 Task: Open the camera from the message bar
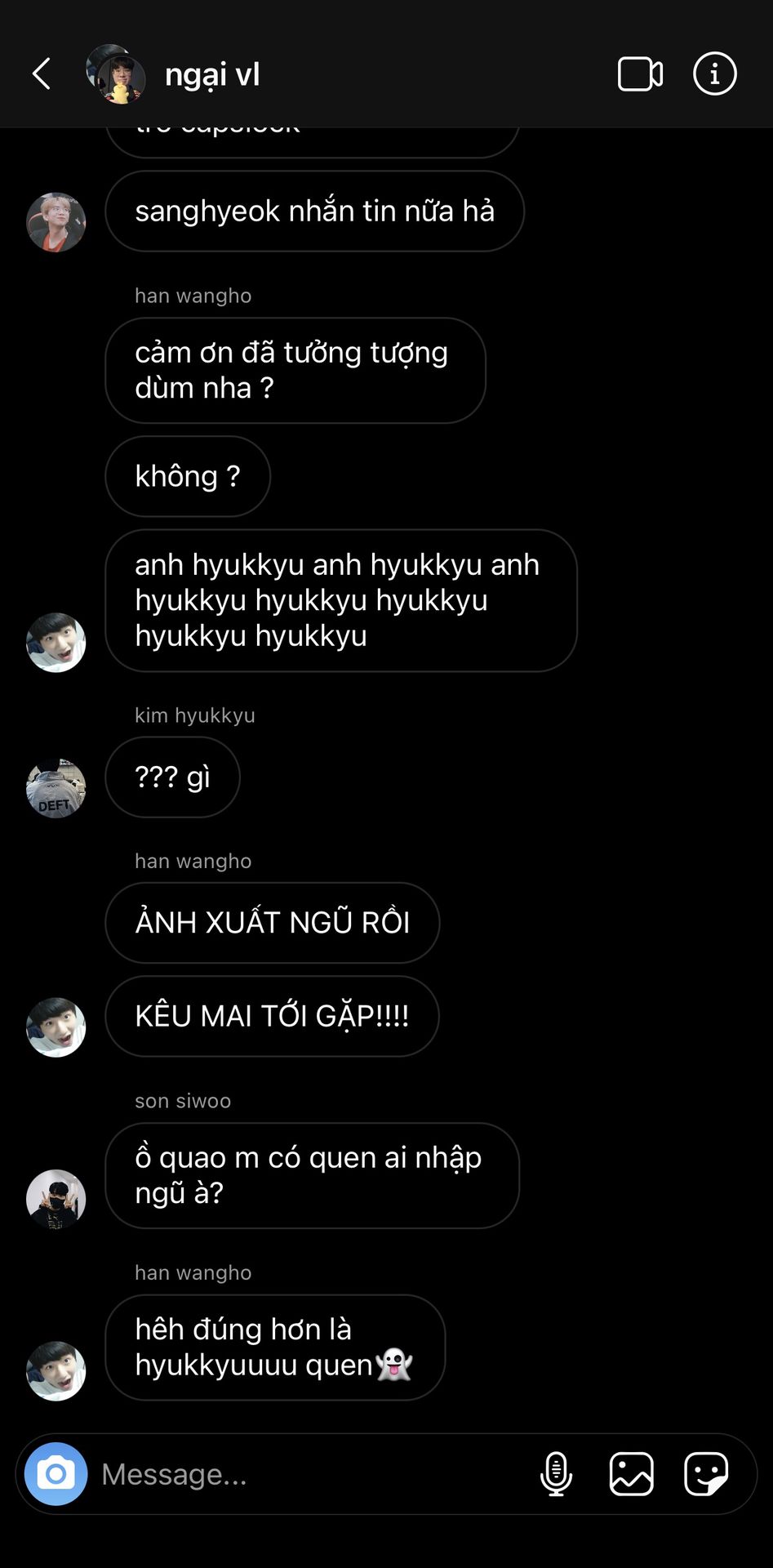(56, 1473)
